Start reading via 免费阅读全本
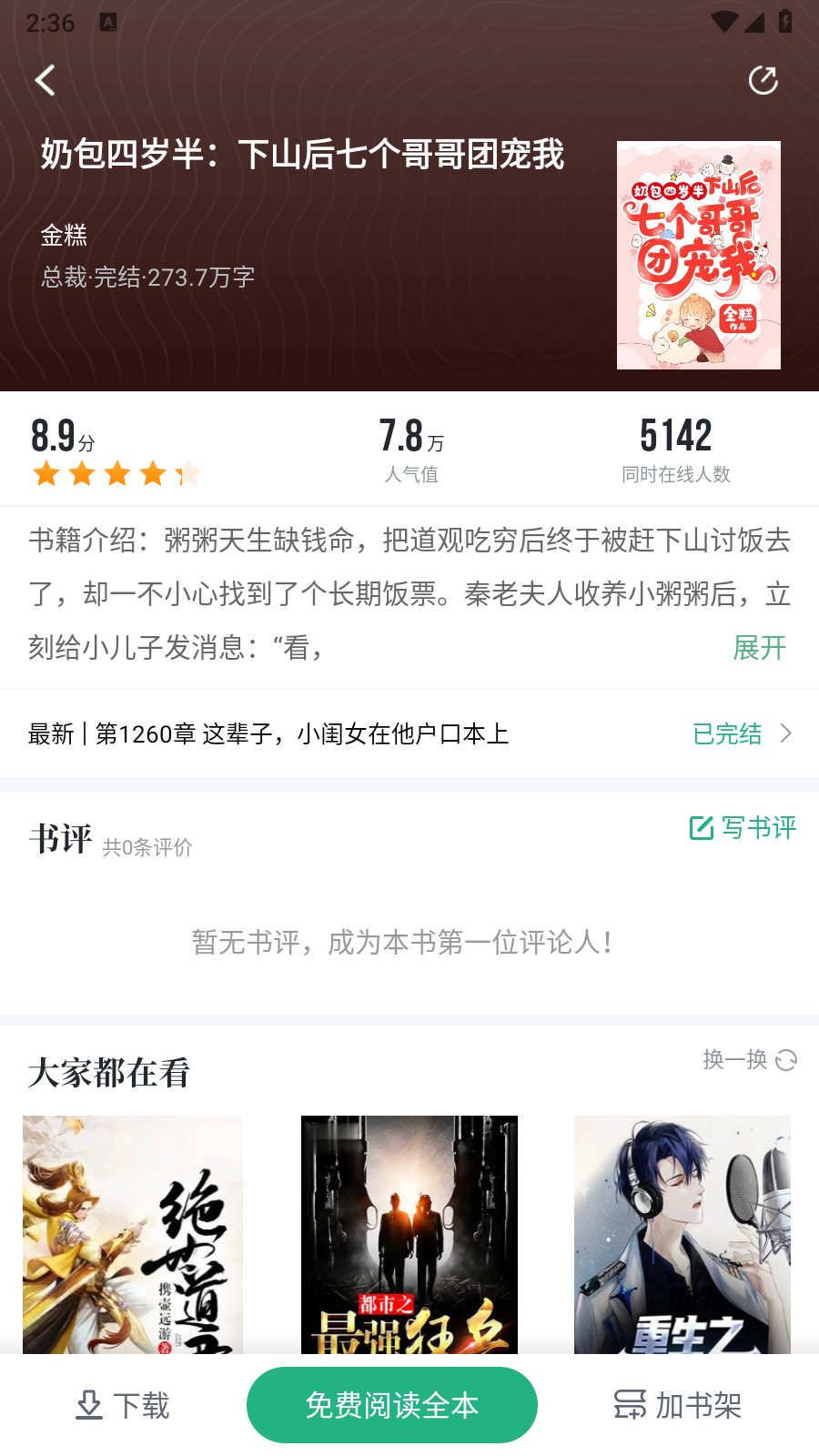The image size is (819, 1456). click(x=392, y=1405)
